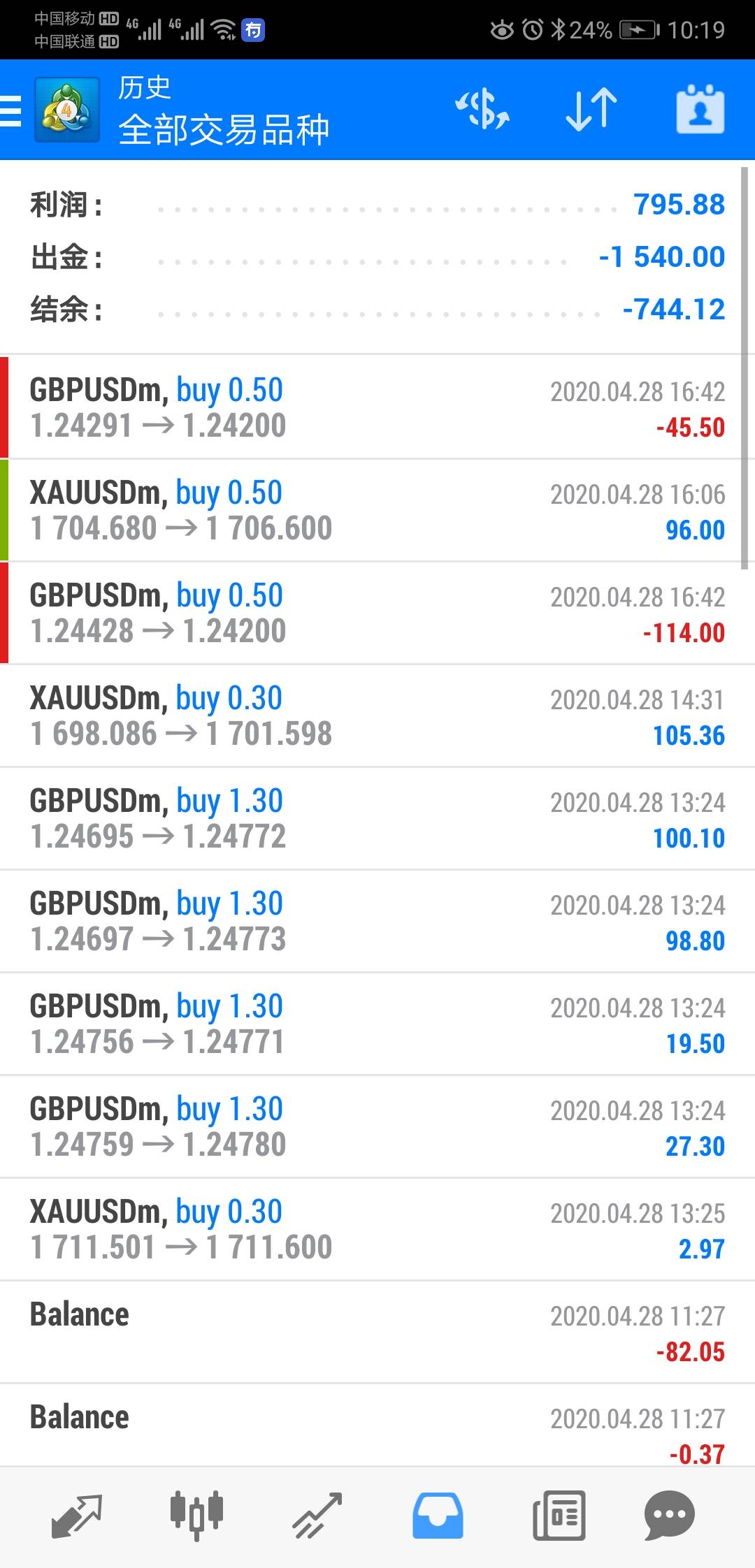Switch to the trade tab
755x1568 pixels.
click(317, 1516)
